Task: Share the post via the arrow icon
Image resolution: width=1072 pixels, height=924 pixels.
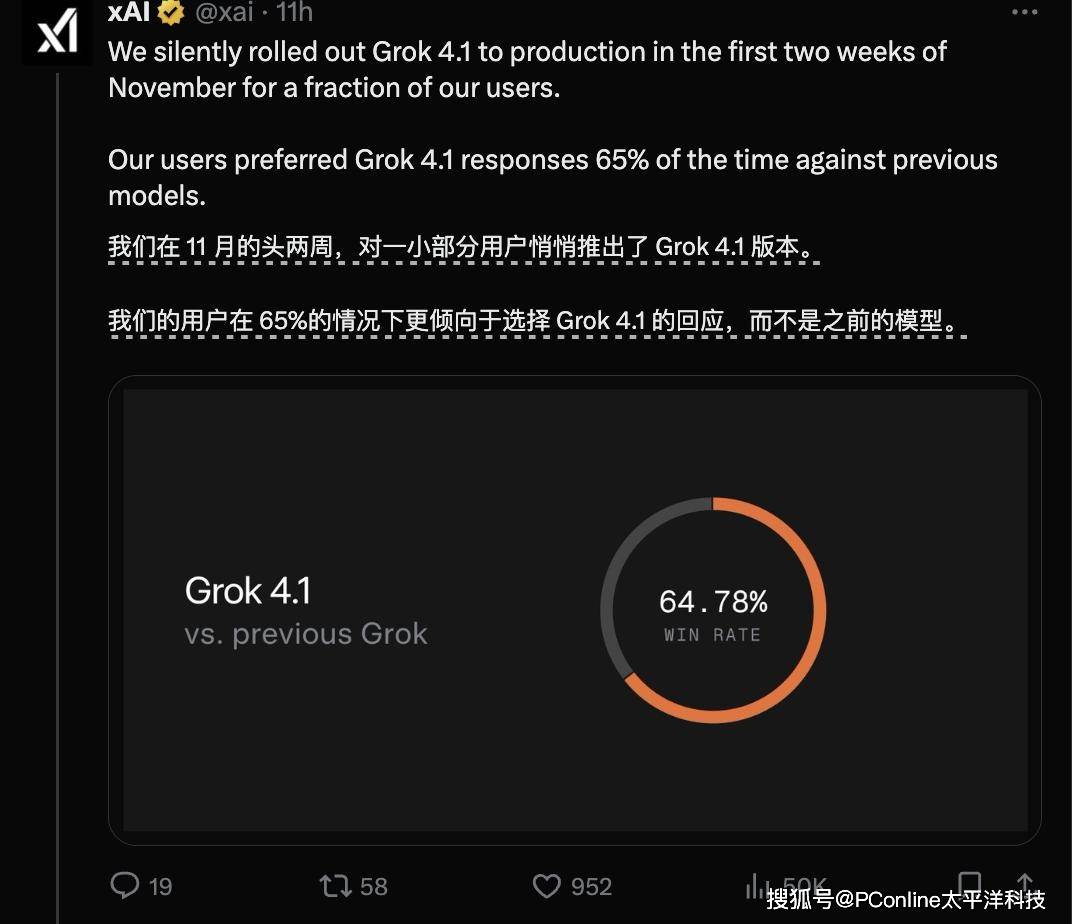Action: 1026,884
